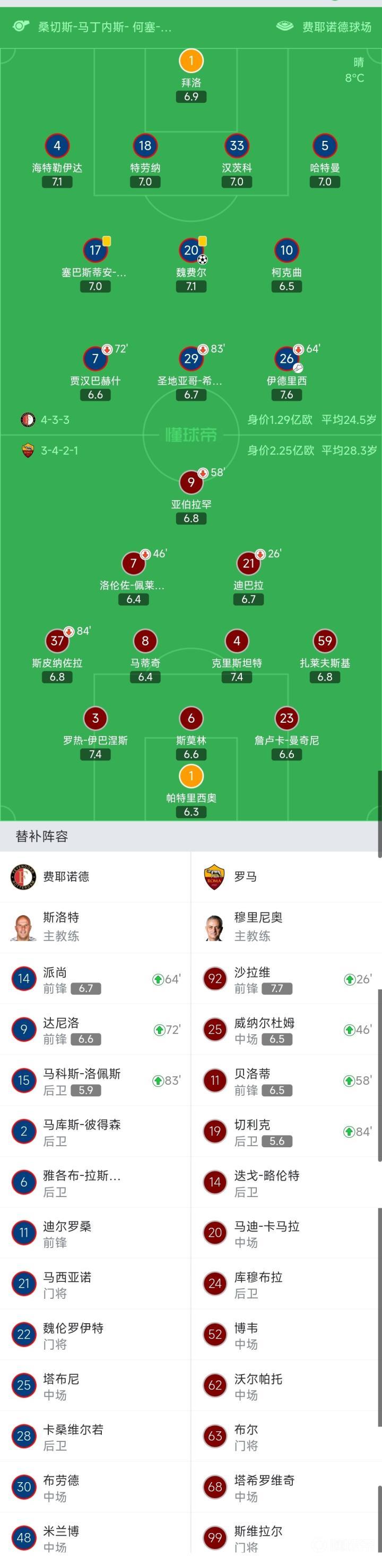Open 费耶诺德 team page
382x1568 pixels.
pyautogui.click(x=65, y=876)
